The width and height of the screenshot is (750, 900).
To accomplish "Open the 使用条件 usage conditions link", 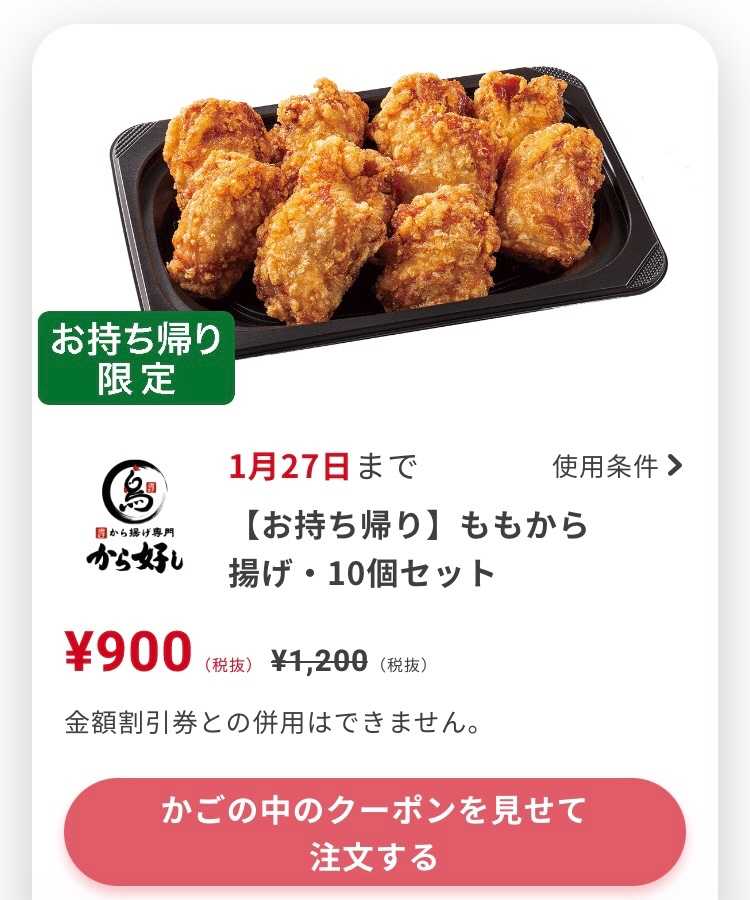I will 617,466.
